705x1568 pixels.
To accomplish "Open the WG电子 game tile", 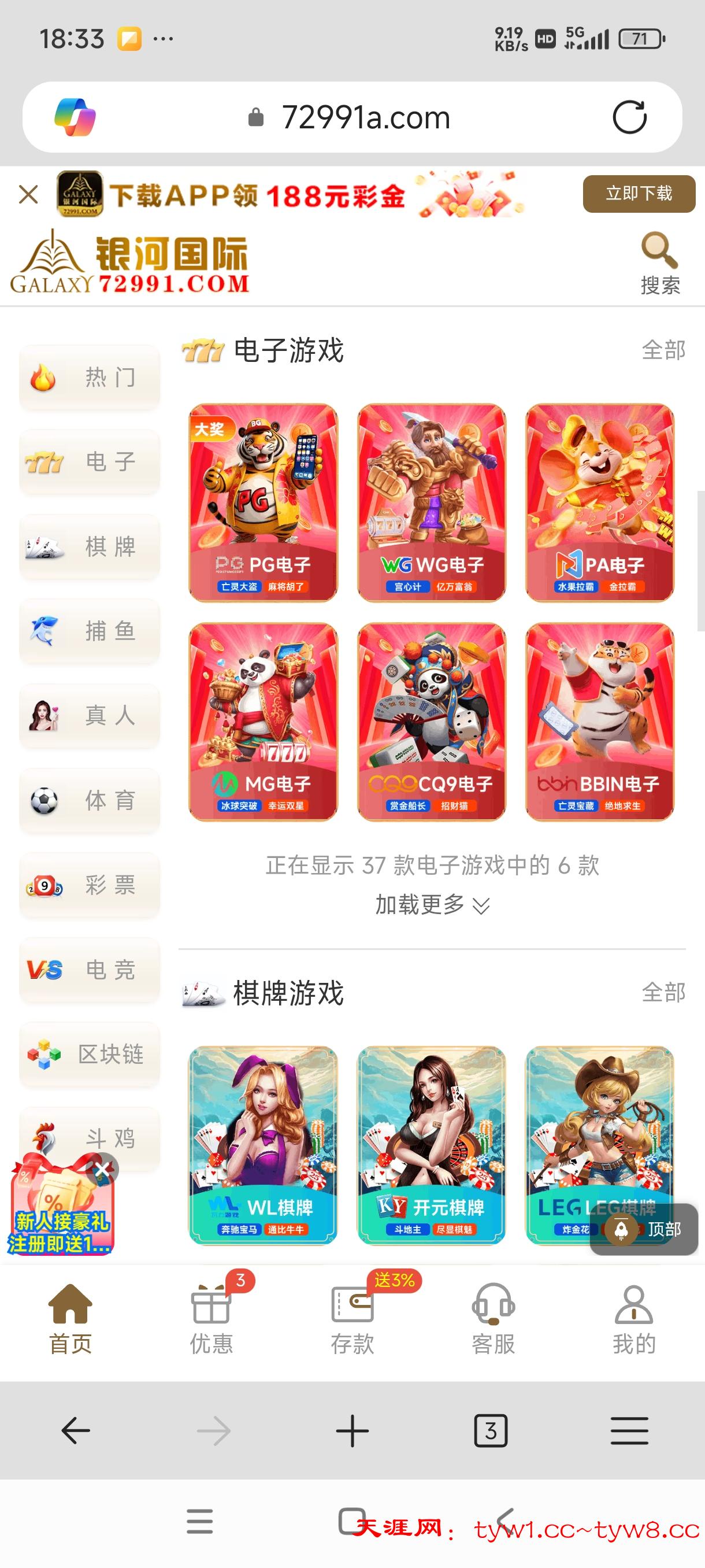I will [432, 503].
